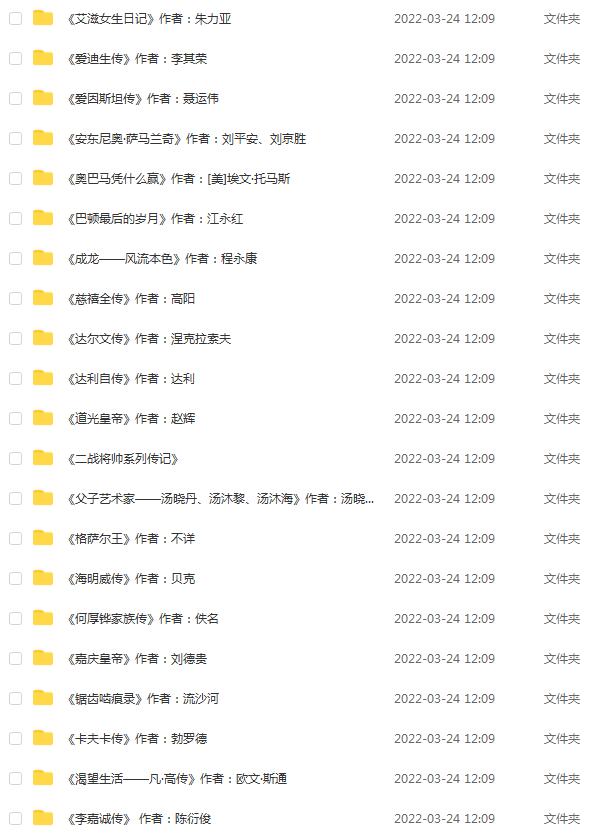Viewport: 600px width, 836px height.
Task: Select the checkbox beside 《嘉庆皇帝》
Action: (x=15, y=658)
